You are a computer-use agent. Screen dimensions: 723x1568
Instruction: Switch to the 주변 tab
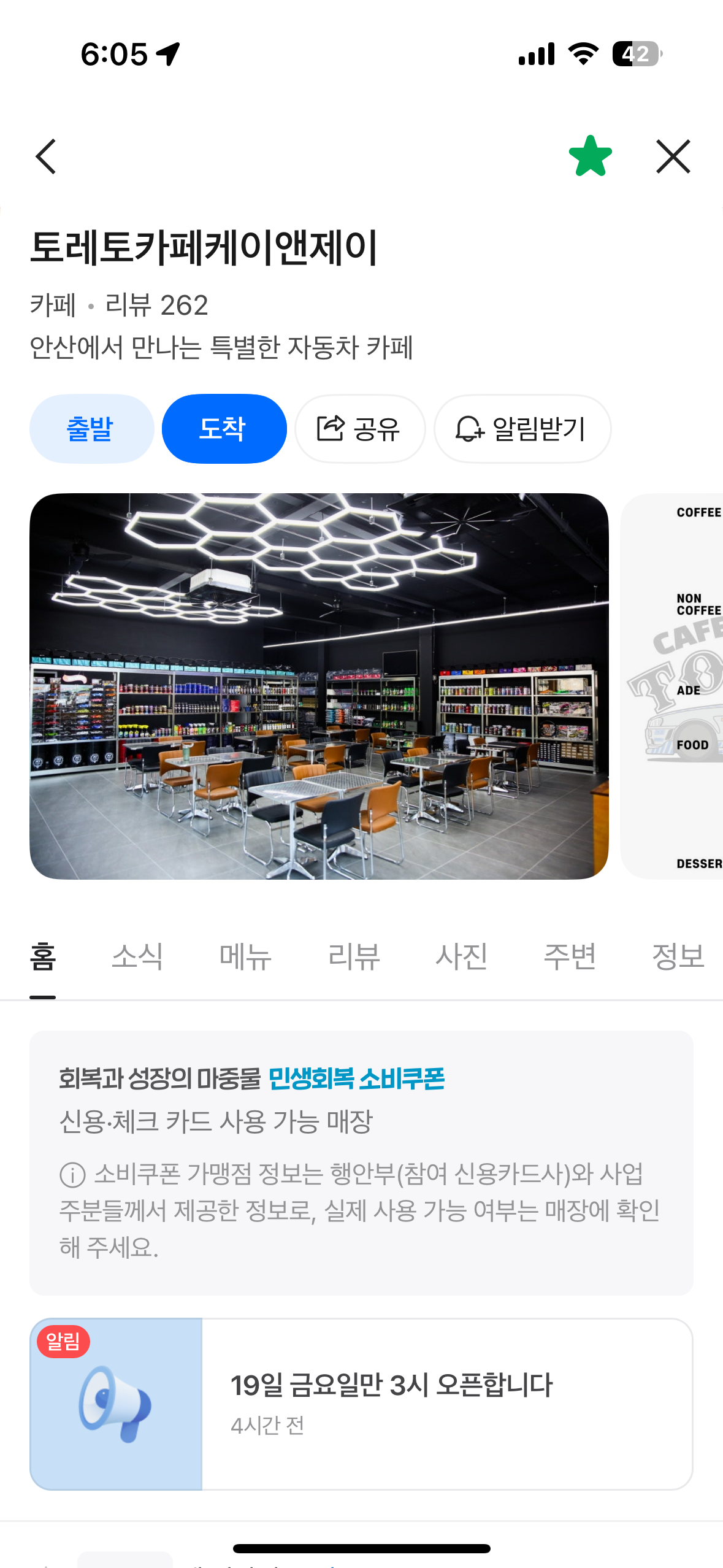click(x=570, y=956)
